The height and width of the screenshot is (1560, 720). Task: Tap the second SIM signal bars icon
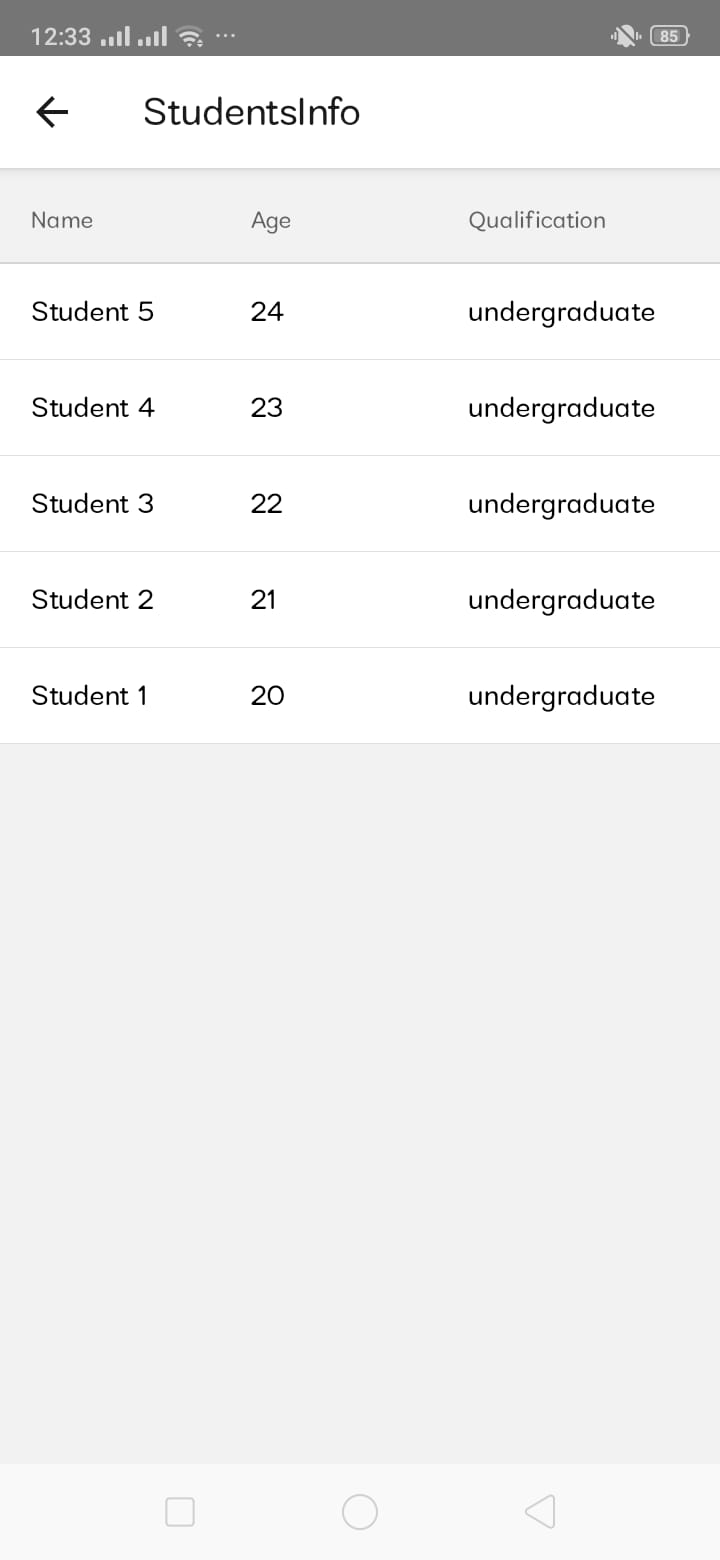(x=152, y=35)
